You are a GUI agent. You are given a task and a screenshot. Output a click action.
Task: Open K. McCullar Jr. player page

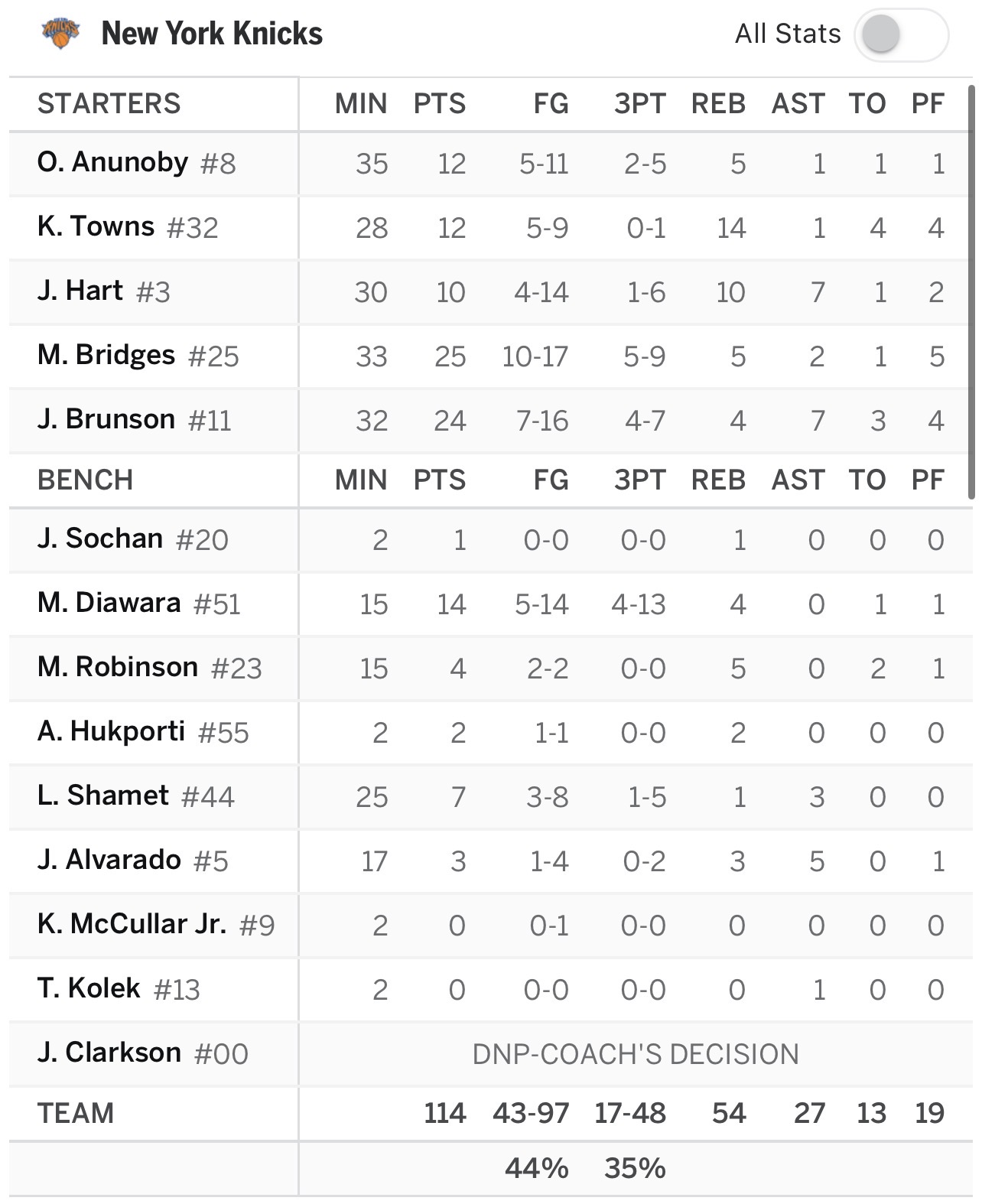pos(132,924)
